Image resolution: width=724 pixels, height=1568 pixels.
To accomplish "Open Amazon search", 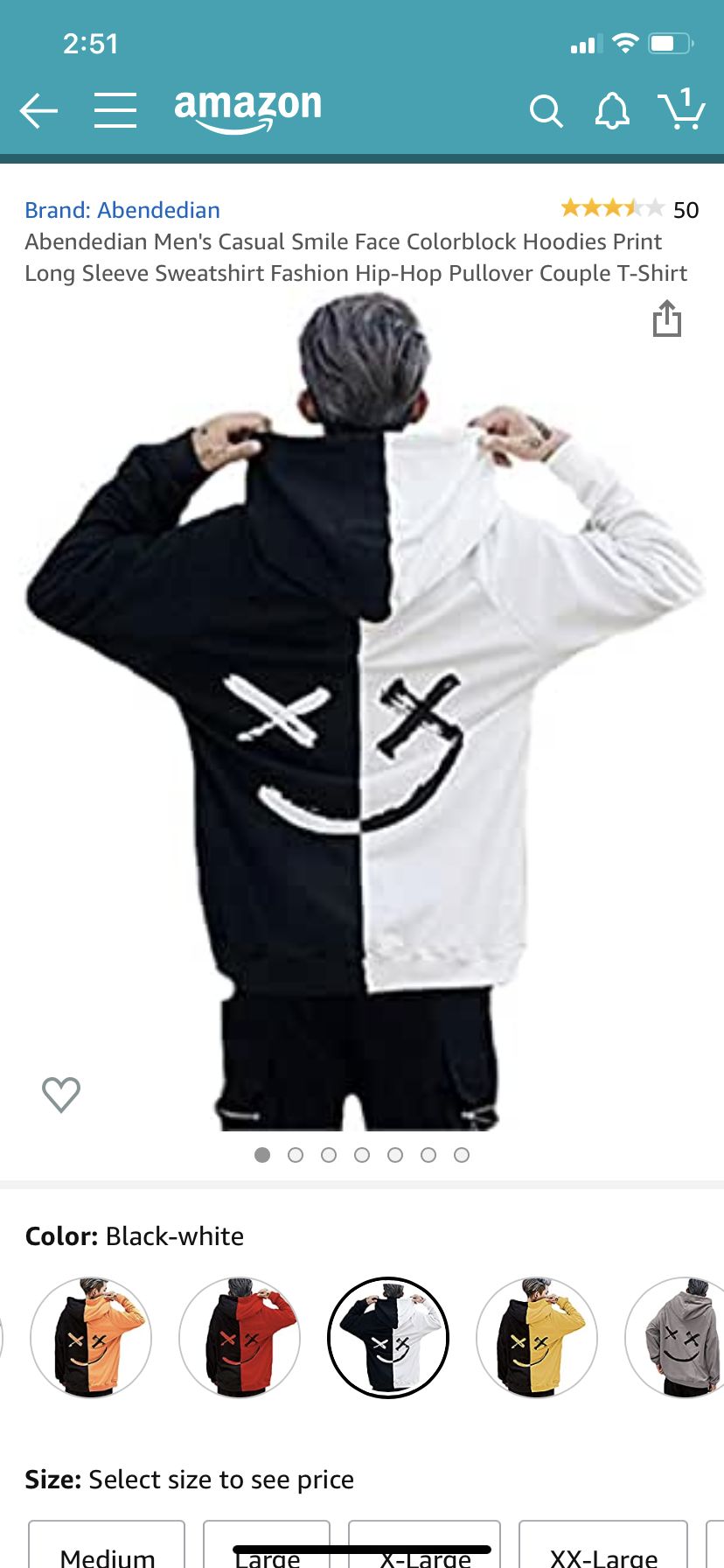I will pyautogui.click(x=546, y=111).
